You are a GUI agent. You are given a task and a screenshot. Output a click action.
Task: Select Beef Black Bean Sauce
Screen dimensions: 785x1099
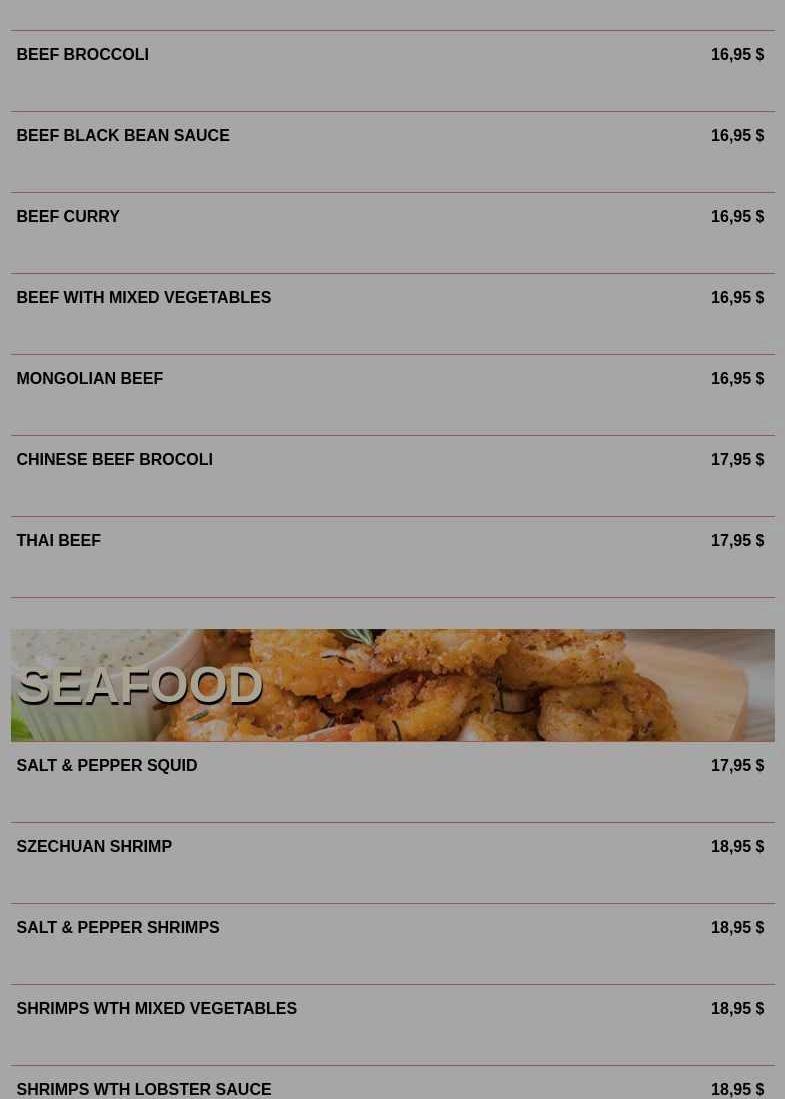(x=123, y=136)
